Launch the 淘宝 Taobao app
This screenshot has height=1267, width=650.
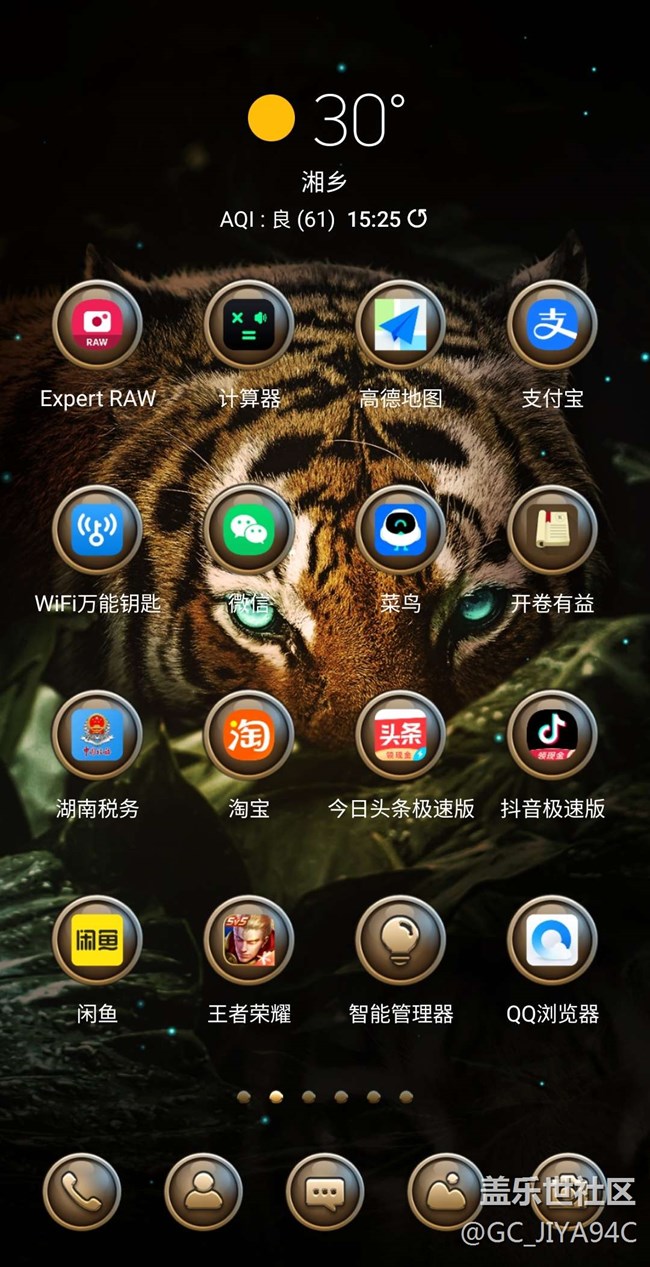click(248, 735)
